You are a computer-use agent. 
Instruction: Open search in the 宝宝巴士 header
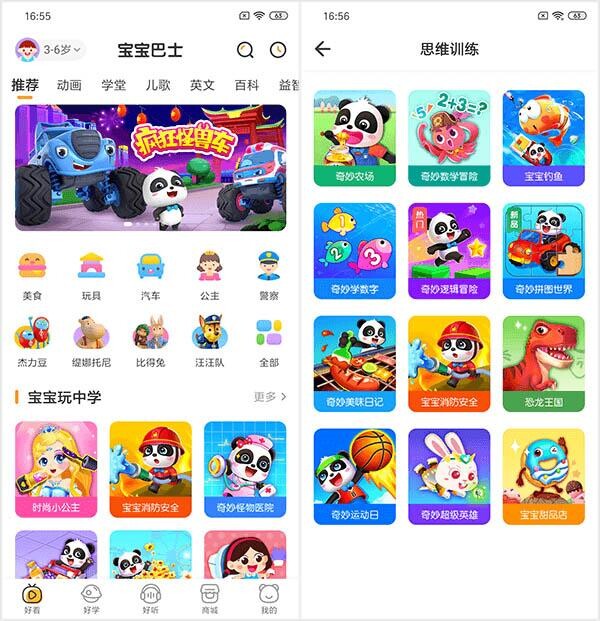(x=245, y=50)
